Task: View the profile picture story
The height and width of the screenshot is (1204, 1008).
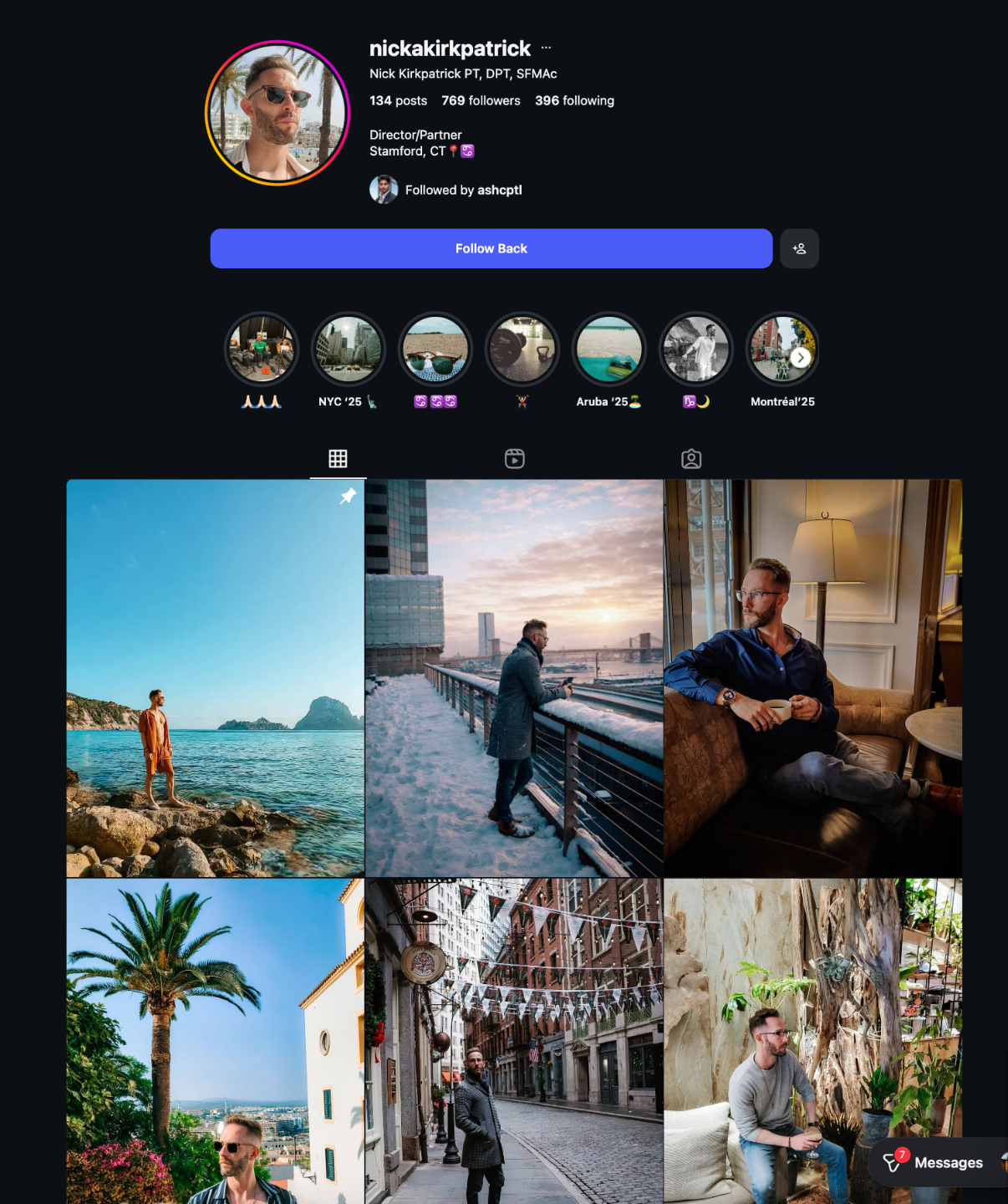Action: (x=277, y=113)
